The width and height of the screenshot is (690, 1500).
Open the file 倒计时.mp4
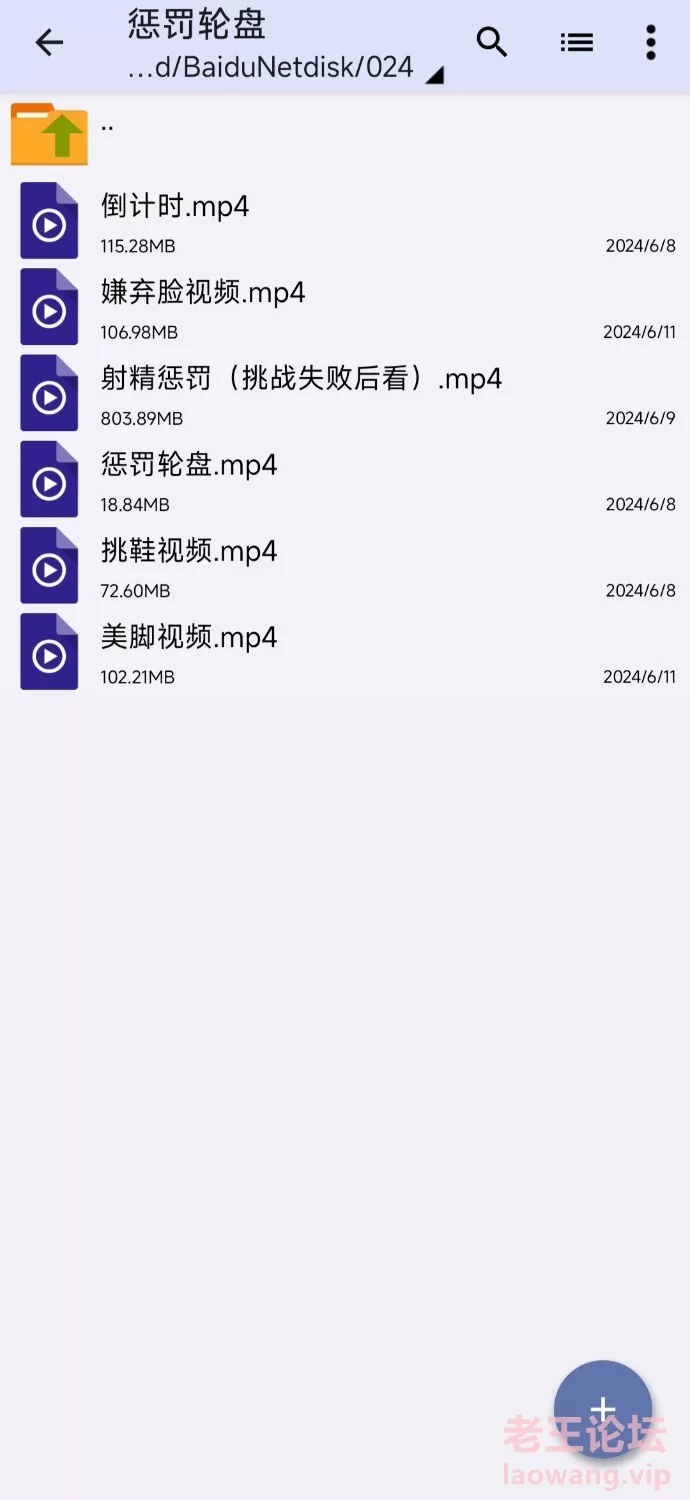345,221
